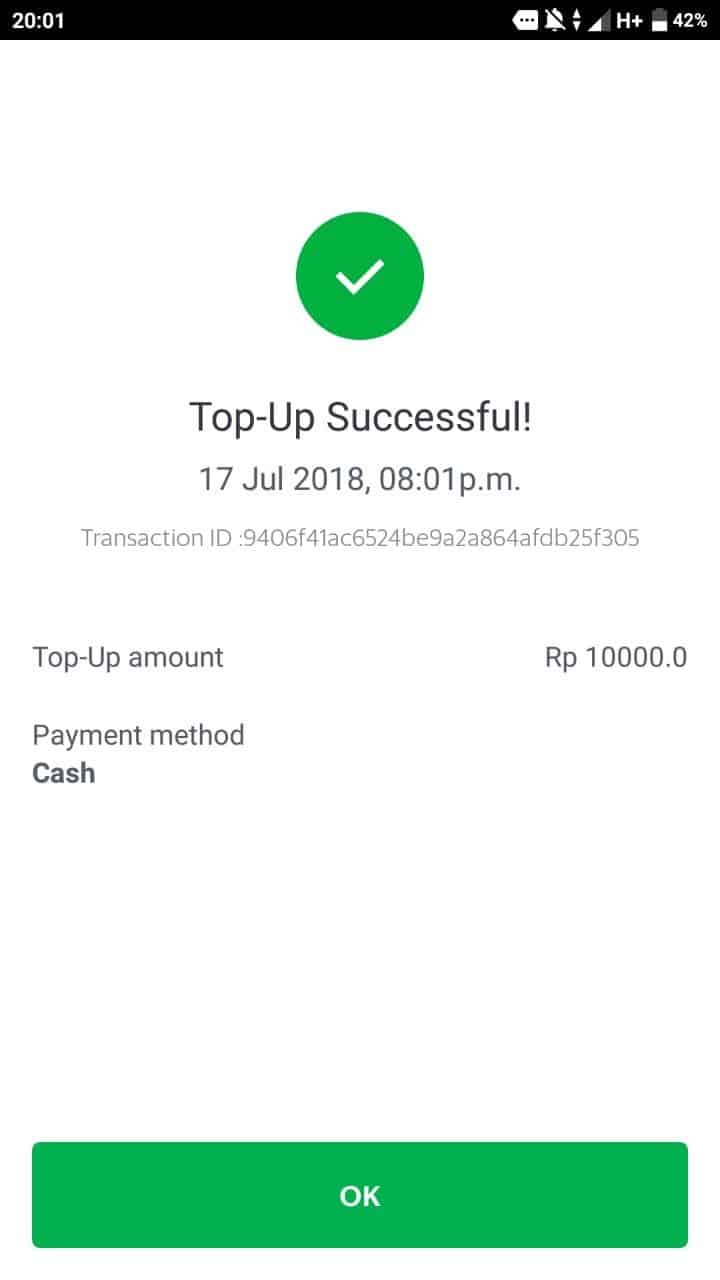This screenshot has width=720, height=1280.
Task: Confirm with the green OK button
Action: coord(360,1195)
